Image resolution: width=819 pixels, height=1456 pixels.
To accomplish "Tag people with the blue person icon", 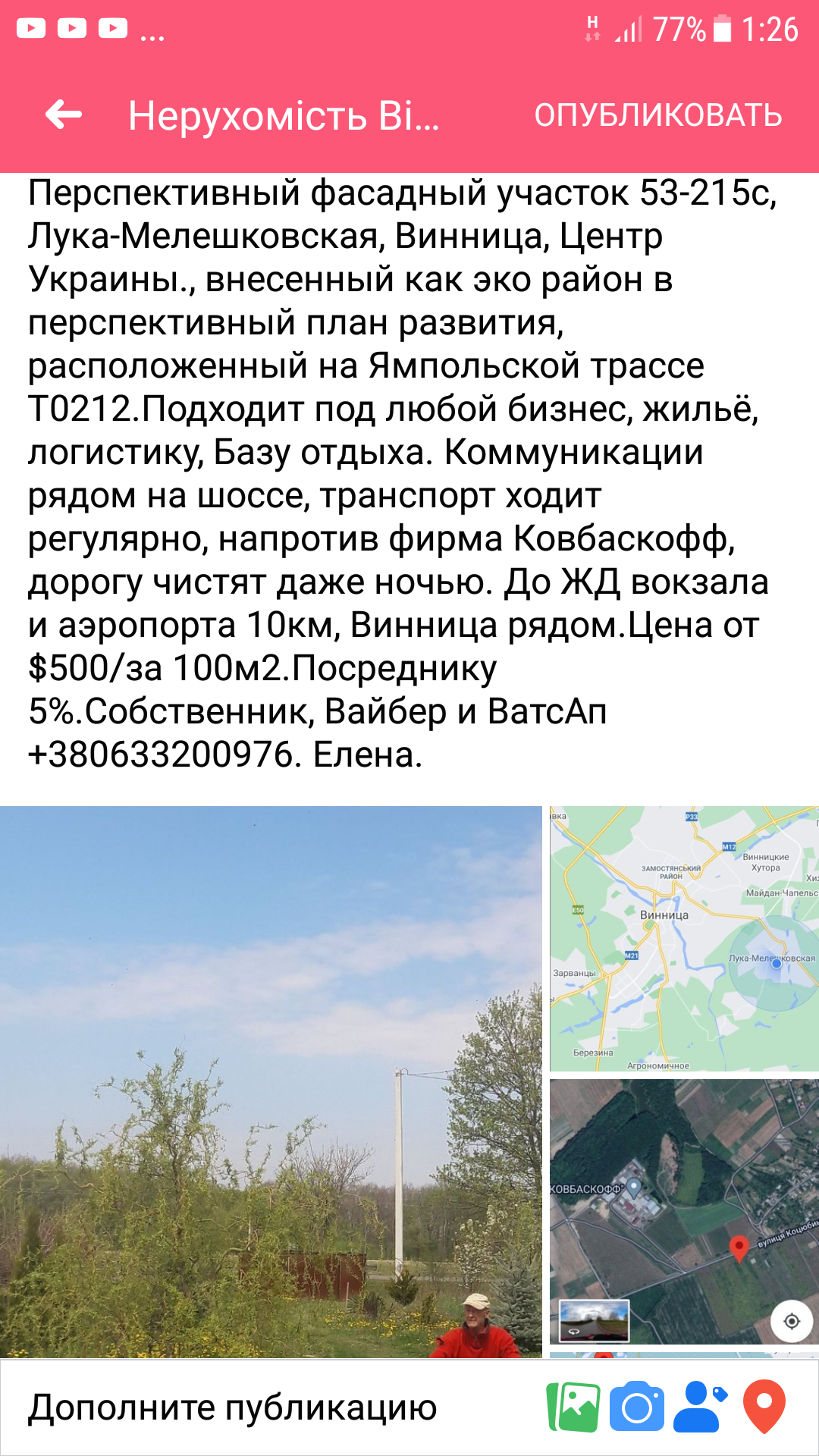I will (x=700, y=1407).
